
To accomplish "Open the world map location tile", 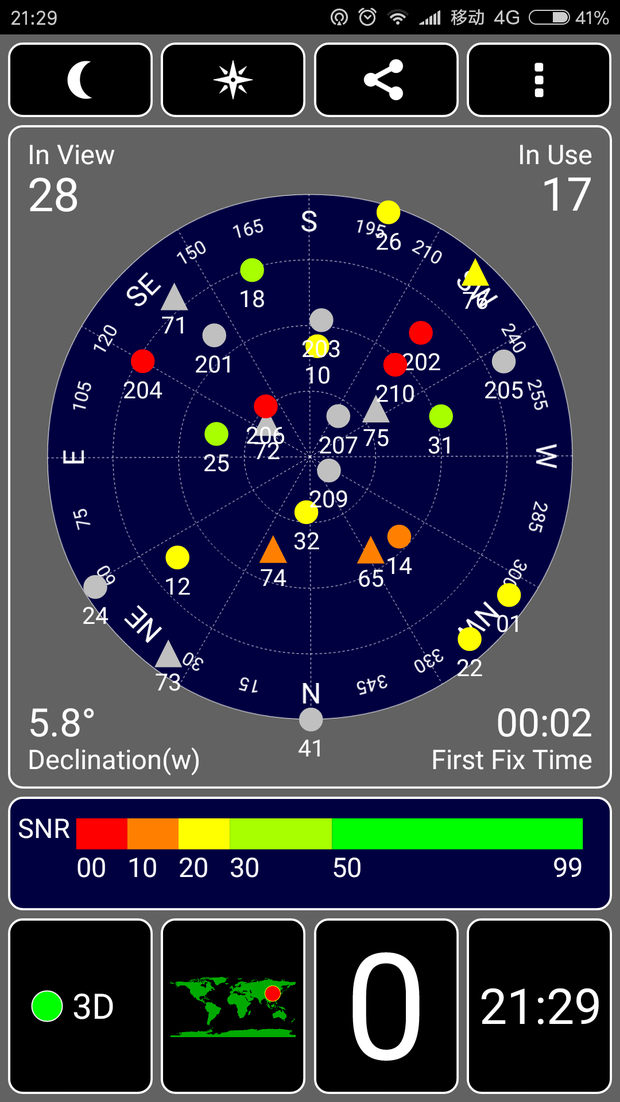I will click(x=232, y=1006).
